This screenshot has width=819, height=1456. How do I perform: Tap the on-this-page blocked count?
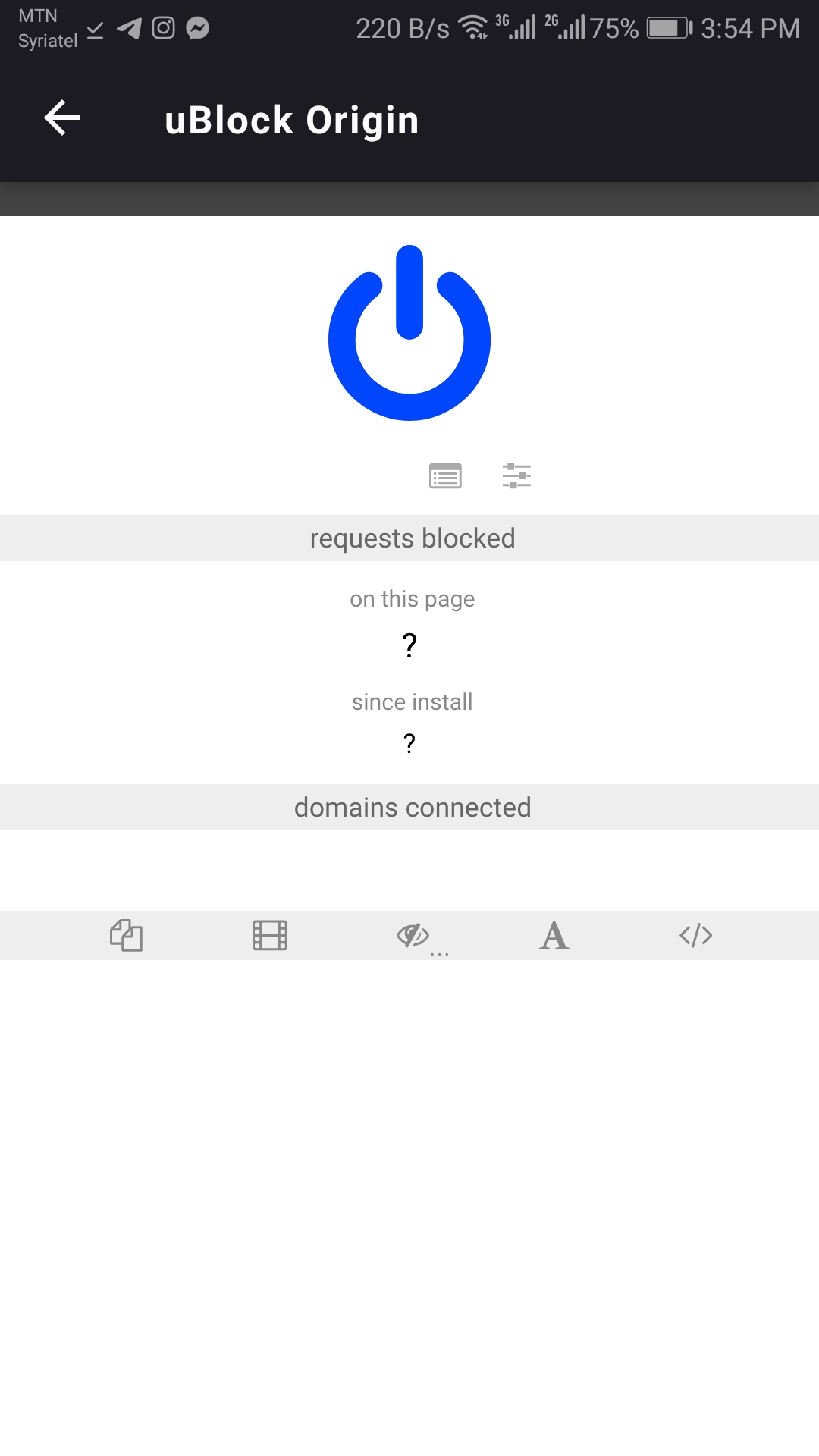point(409,645)
